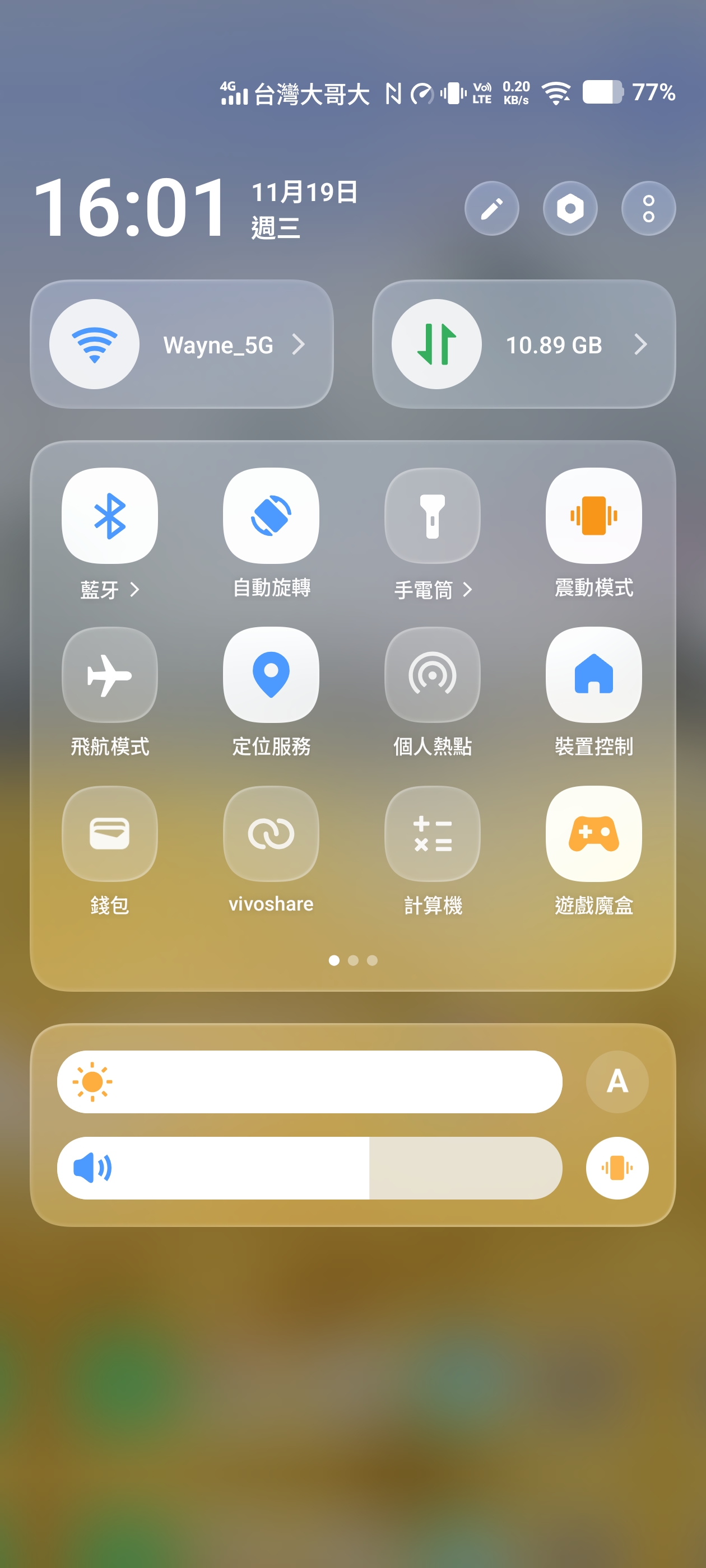The height and width of the screenshot is (1568, 706).
Task: Enable airplane mode (飛航模式)
Action: (110, 674)
